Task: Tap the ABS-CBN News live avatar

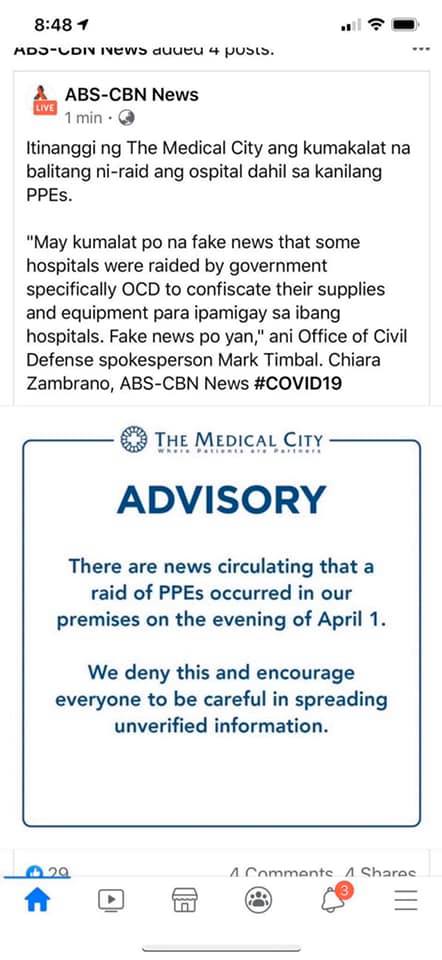Action: point(43,100)
